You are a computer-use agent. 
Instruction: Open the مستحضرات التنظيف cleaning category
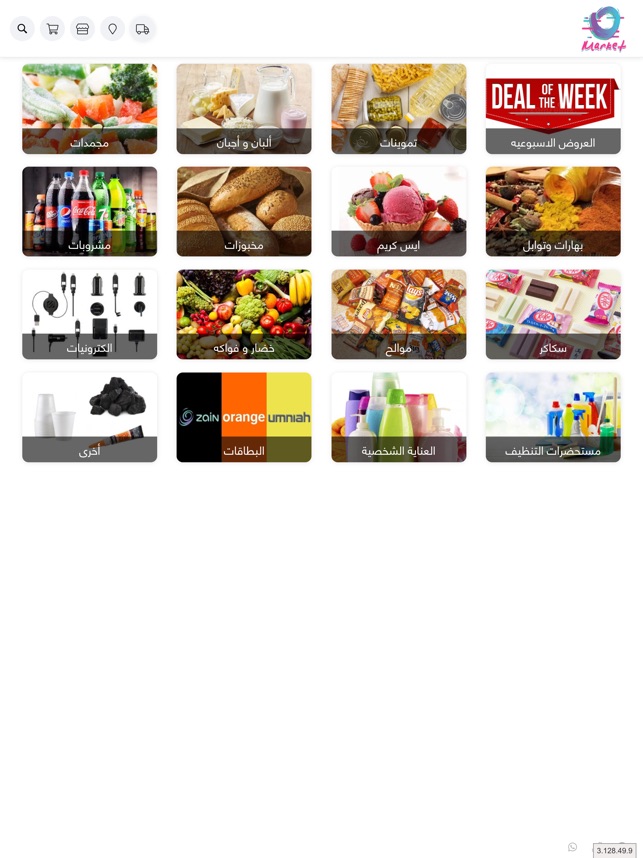(x=552, y=417)
